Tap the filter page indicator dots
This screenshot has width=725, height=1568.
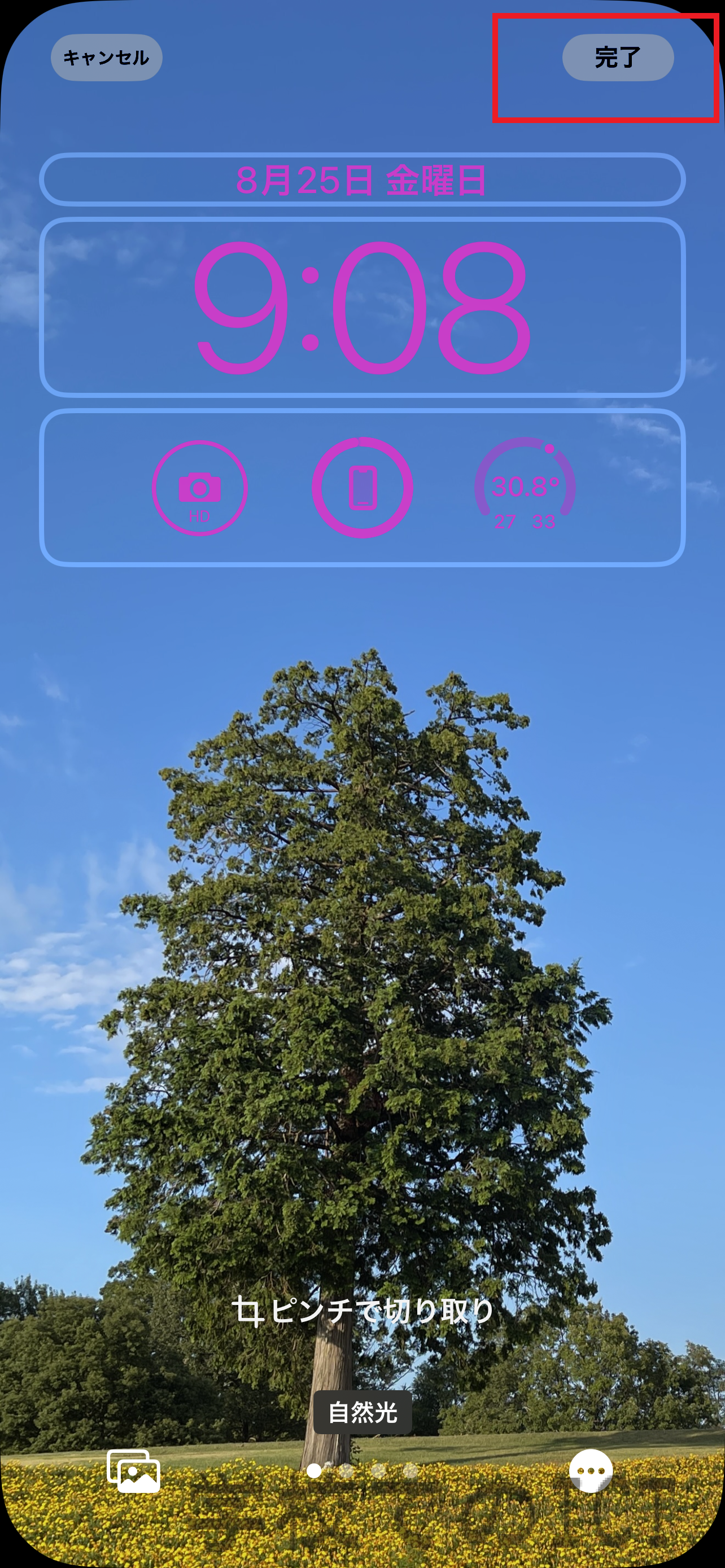click(362, 1470)
